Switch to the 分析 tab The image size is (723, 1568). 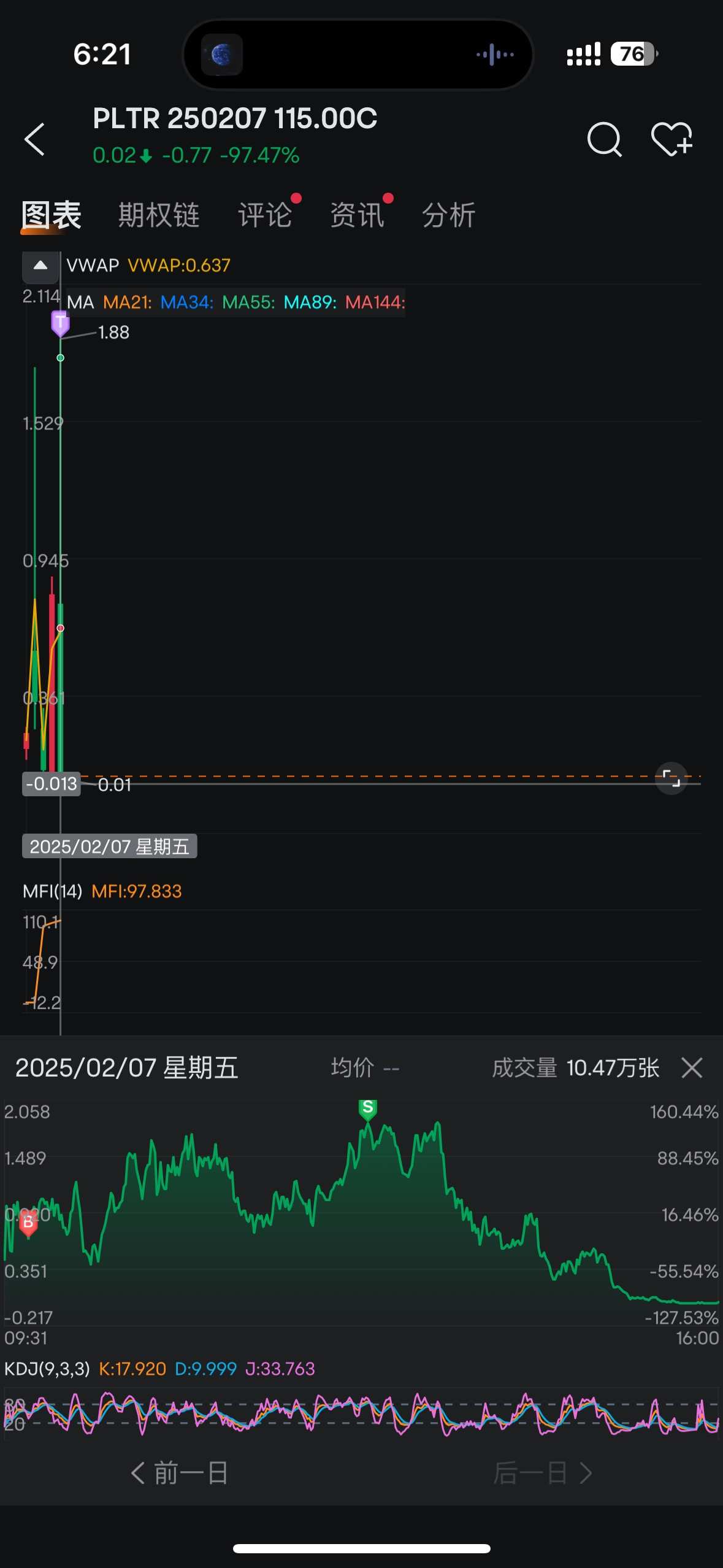449,215
